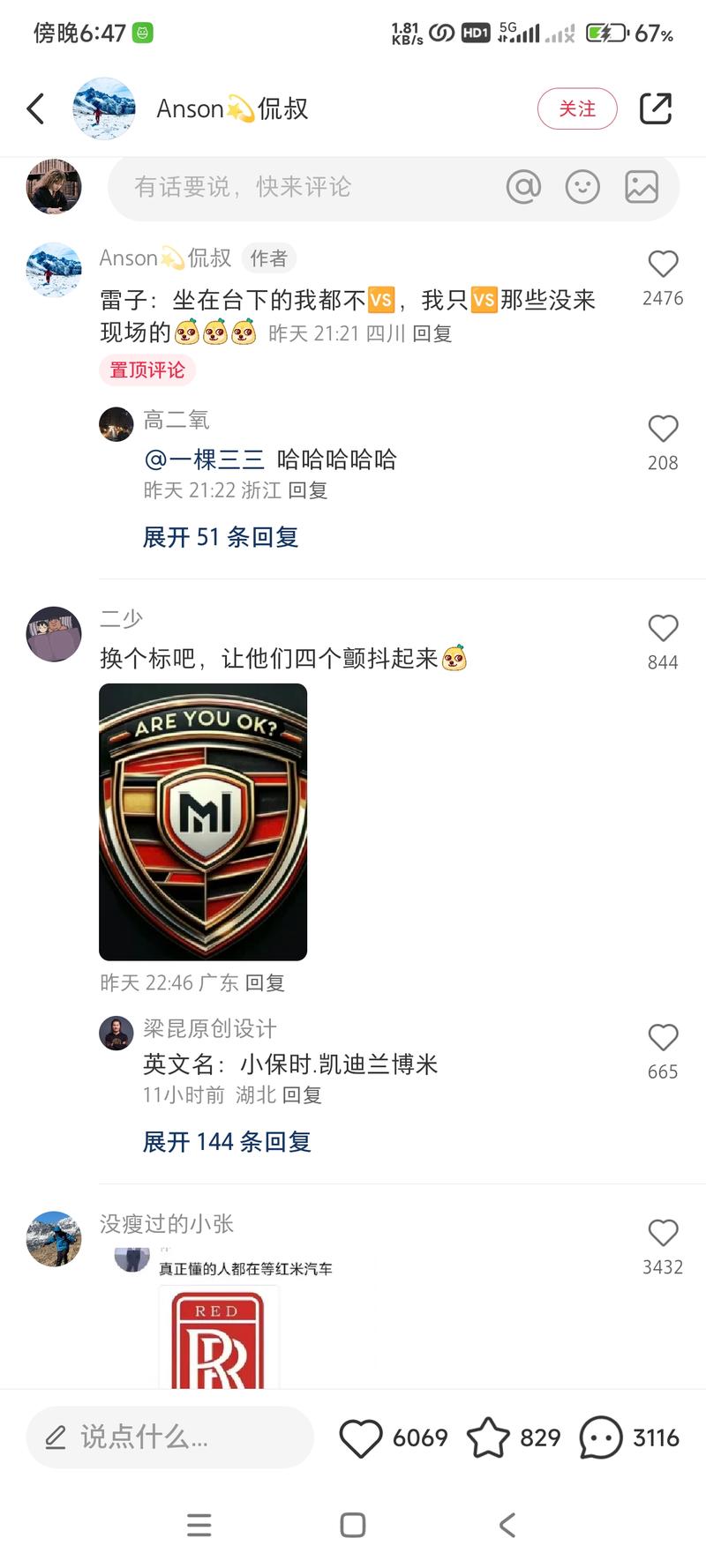Image resolution: width=706 pixels, height=1568 pixels.
Task: Like the pinned comment showing 2476
Action: click(663, 262)
